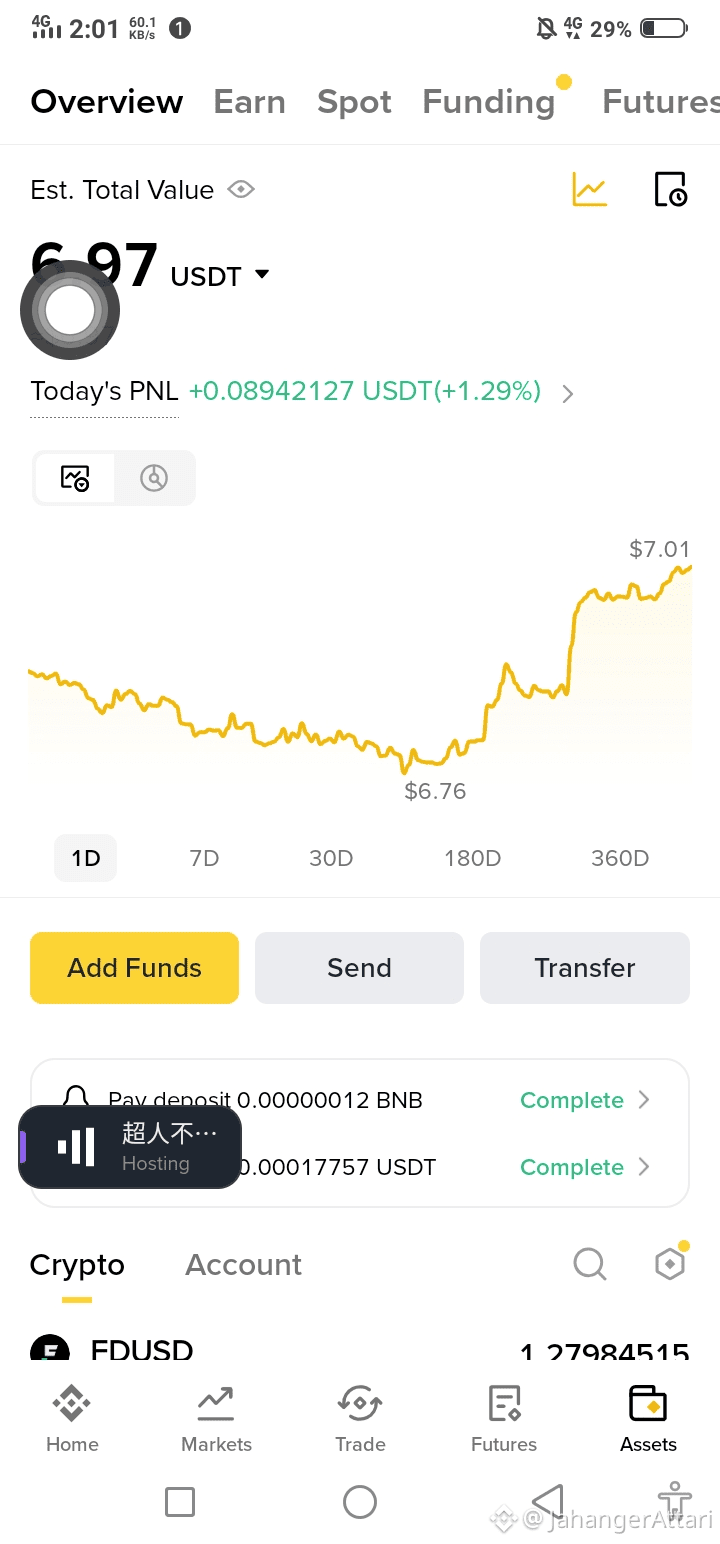Screen dimensions: 720x1544
Task: Open the PNL analysis chart icon
Action: (589, 189)
